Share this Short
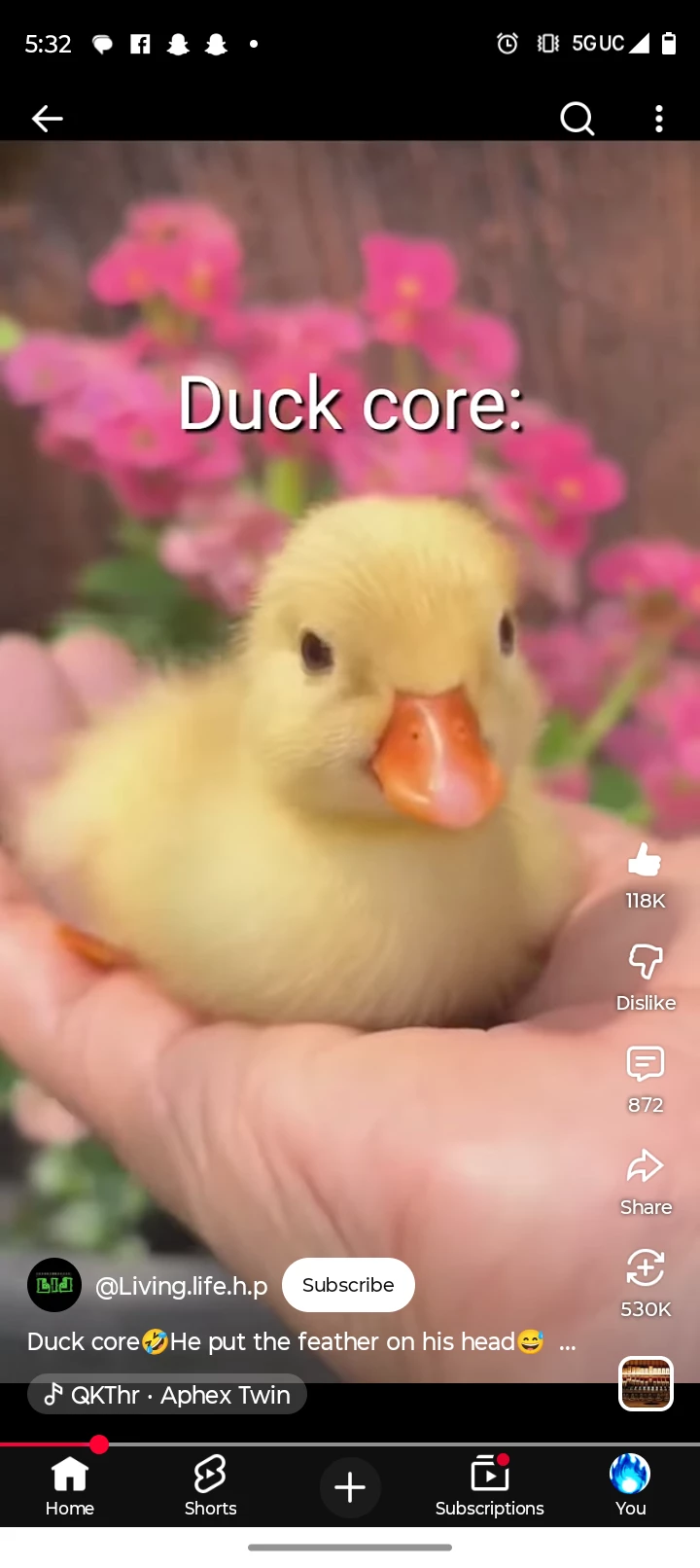The width and height of the screenshot is (700, 1568). 645,1166
